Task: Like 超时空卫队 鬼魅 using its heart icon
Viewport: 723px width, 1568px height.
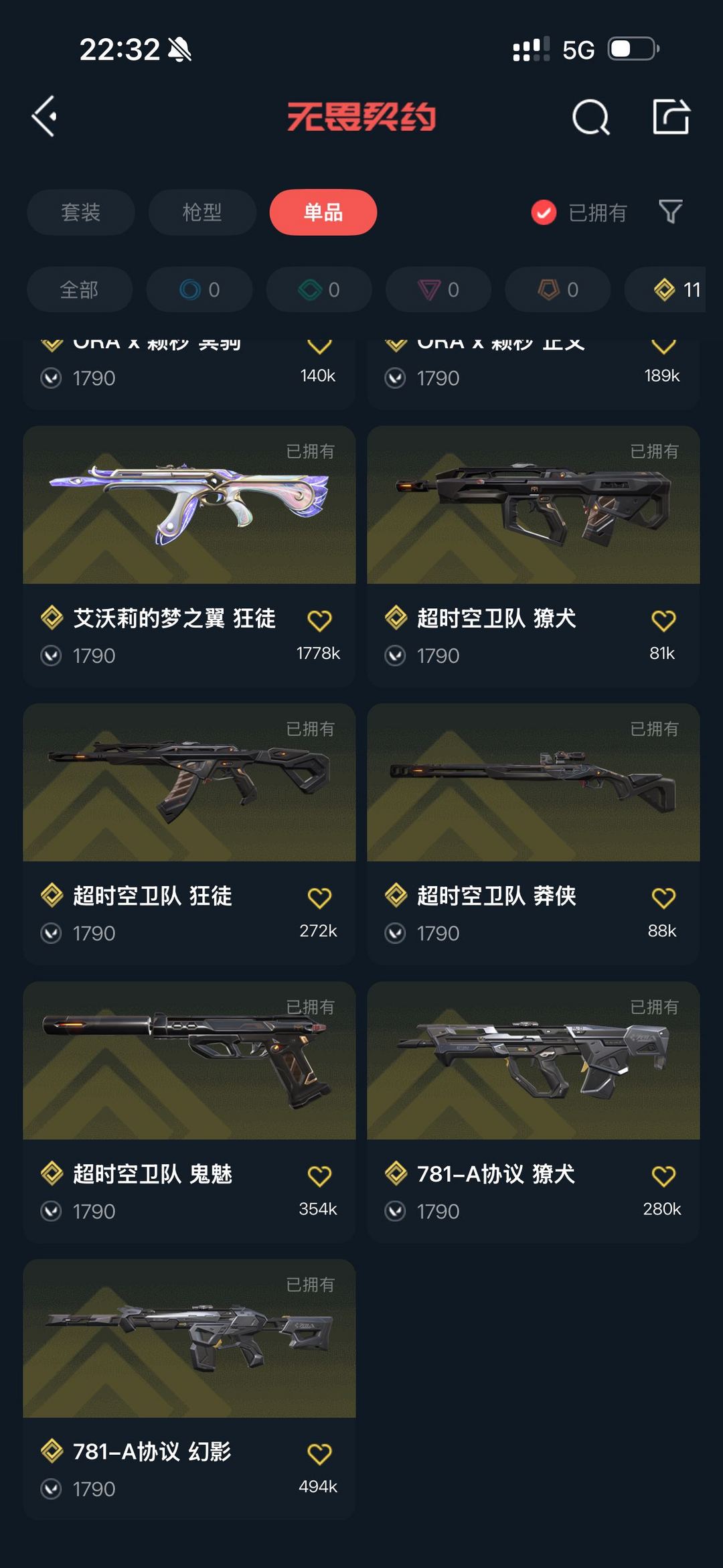Action: pyautogui.click(x=319, y=1176)
